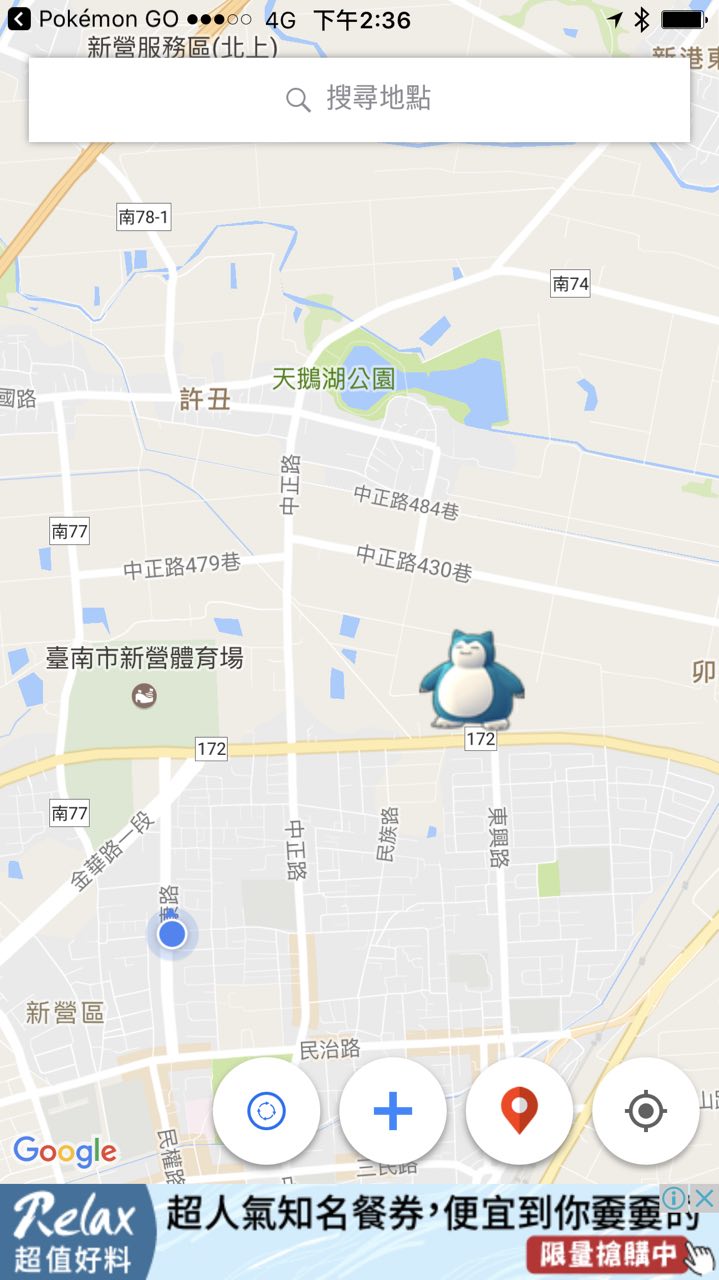Open the ad info icon

coord(676,1197)
